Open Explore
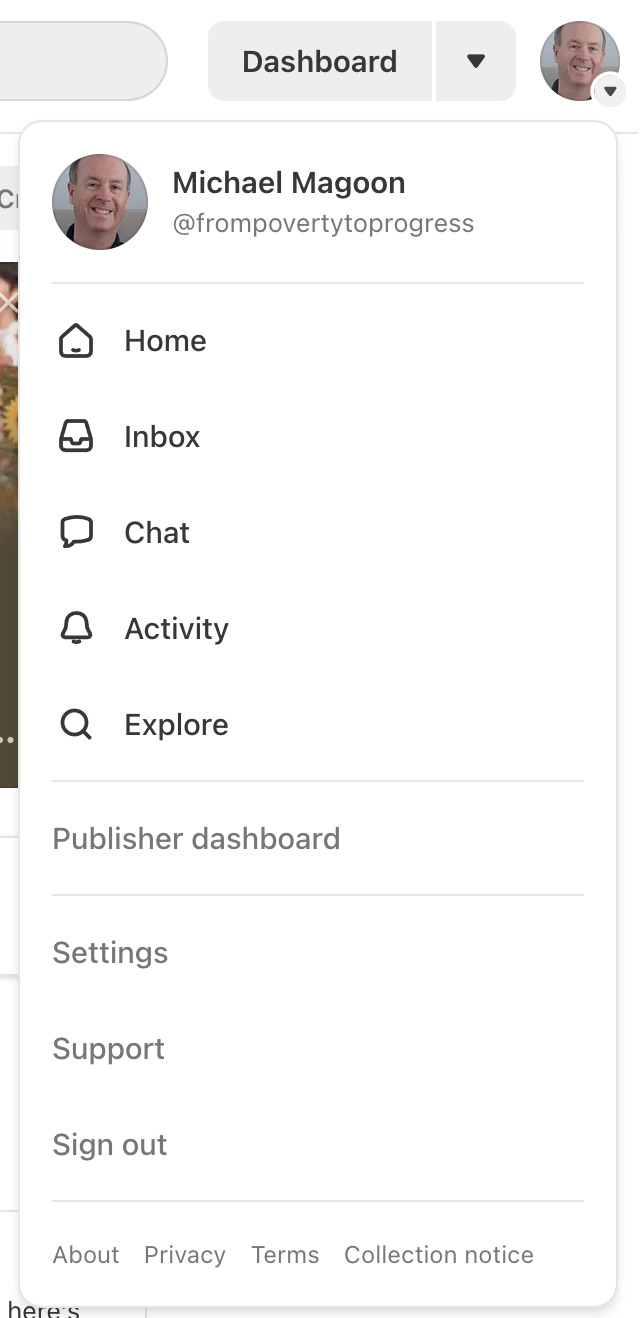The height and width of the screenshot is (1318, 644). 318,725
